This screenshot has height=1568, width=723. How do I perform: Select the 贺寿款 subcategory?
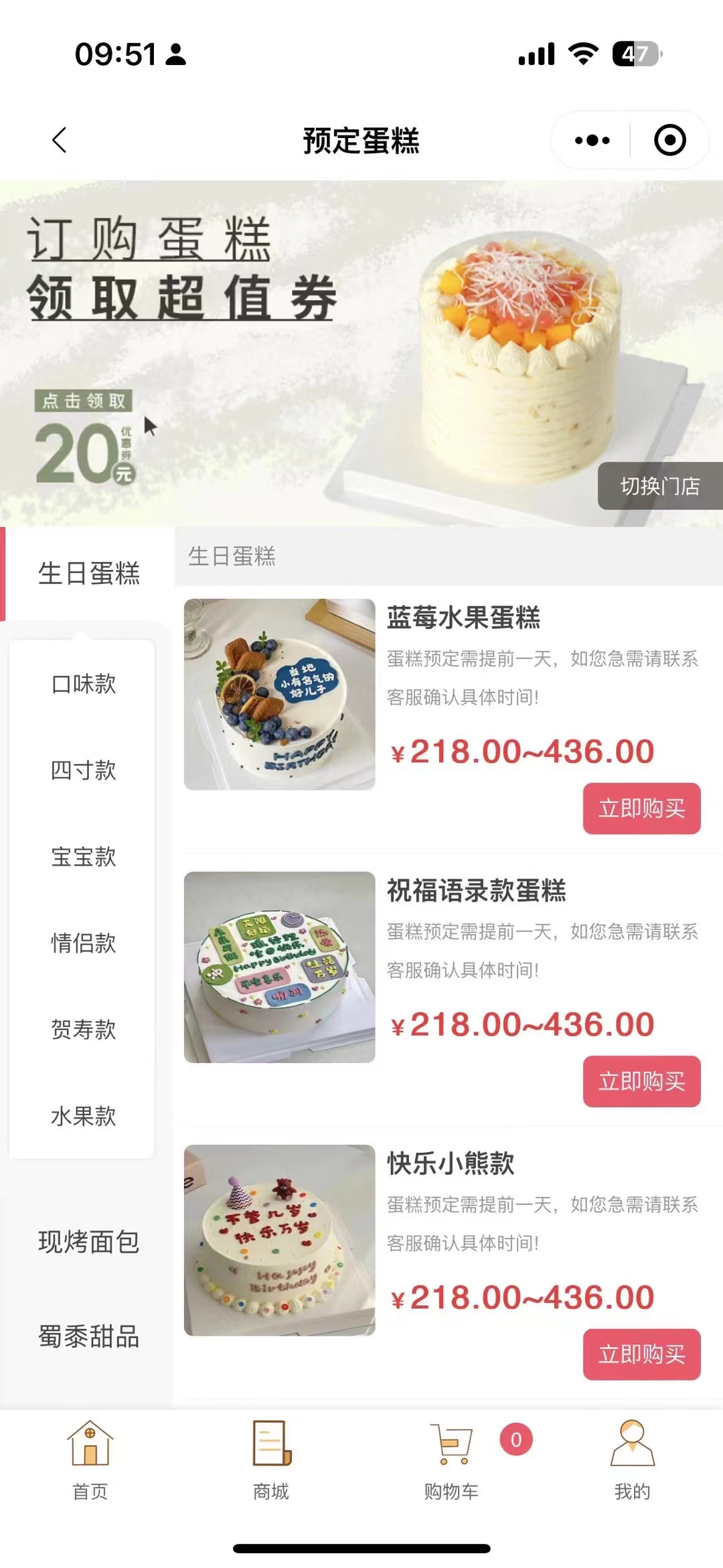tap(84, 1029)
